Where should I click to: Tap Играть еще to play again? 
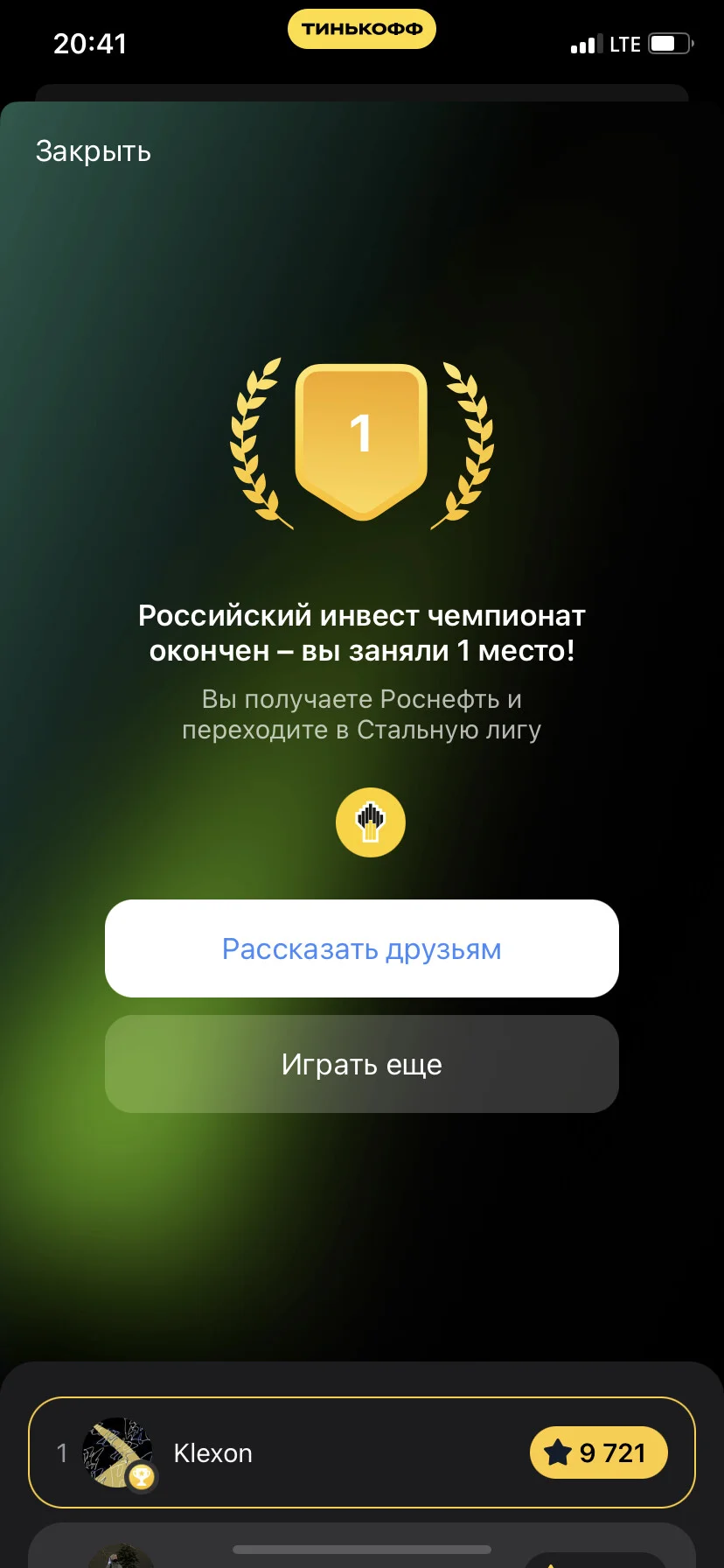[362, 1064]
